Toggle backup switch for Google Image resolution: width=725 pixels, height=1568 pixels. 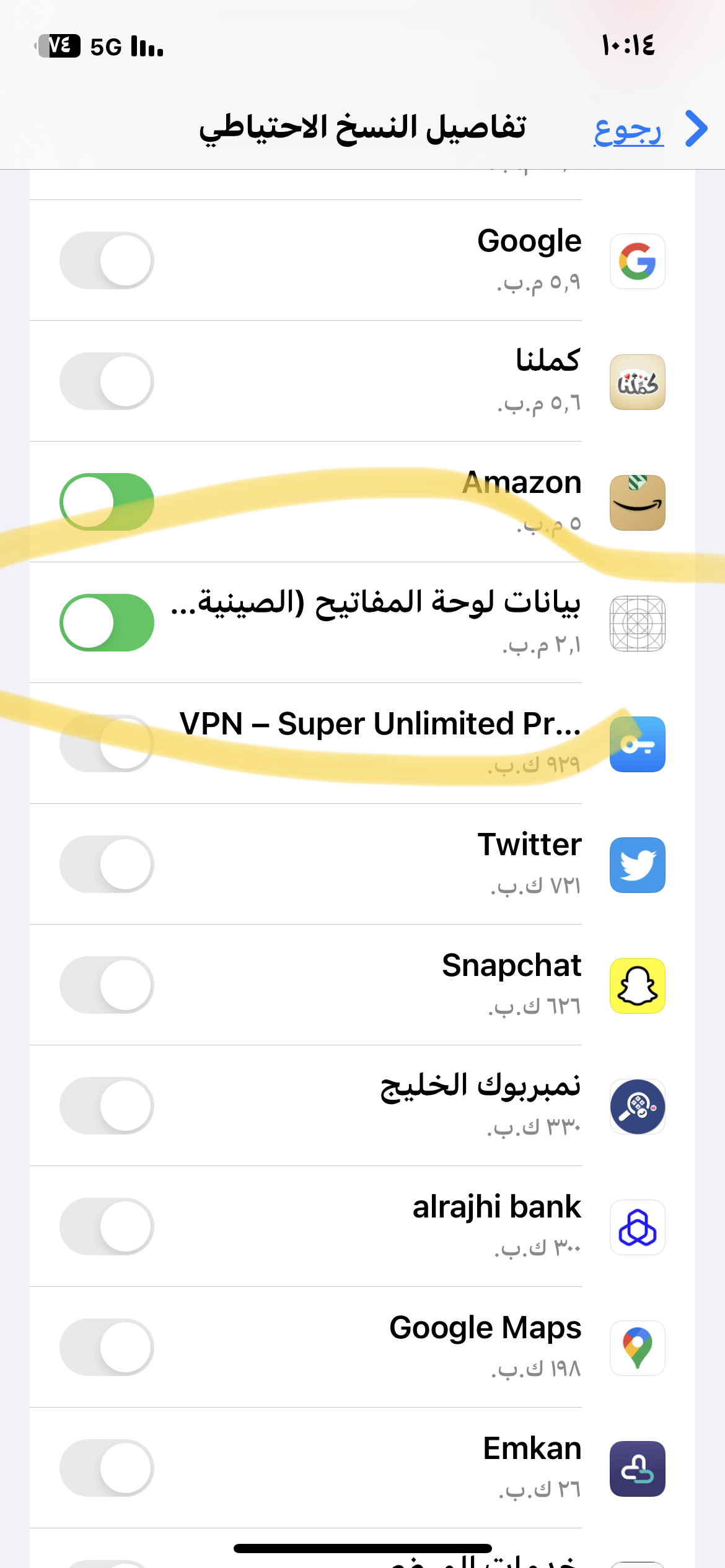(107, 261)
